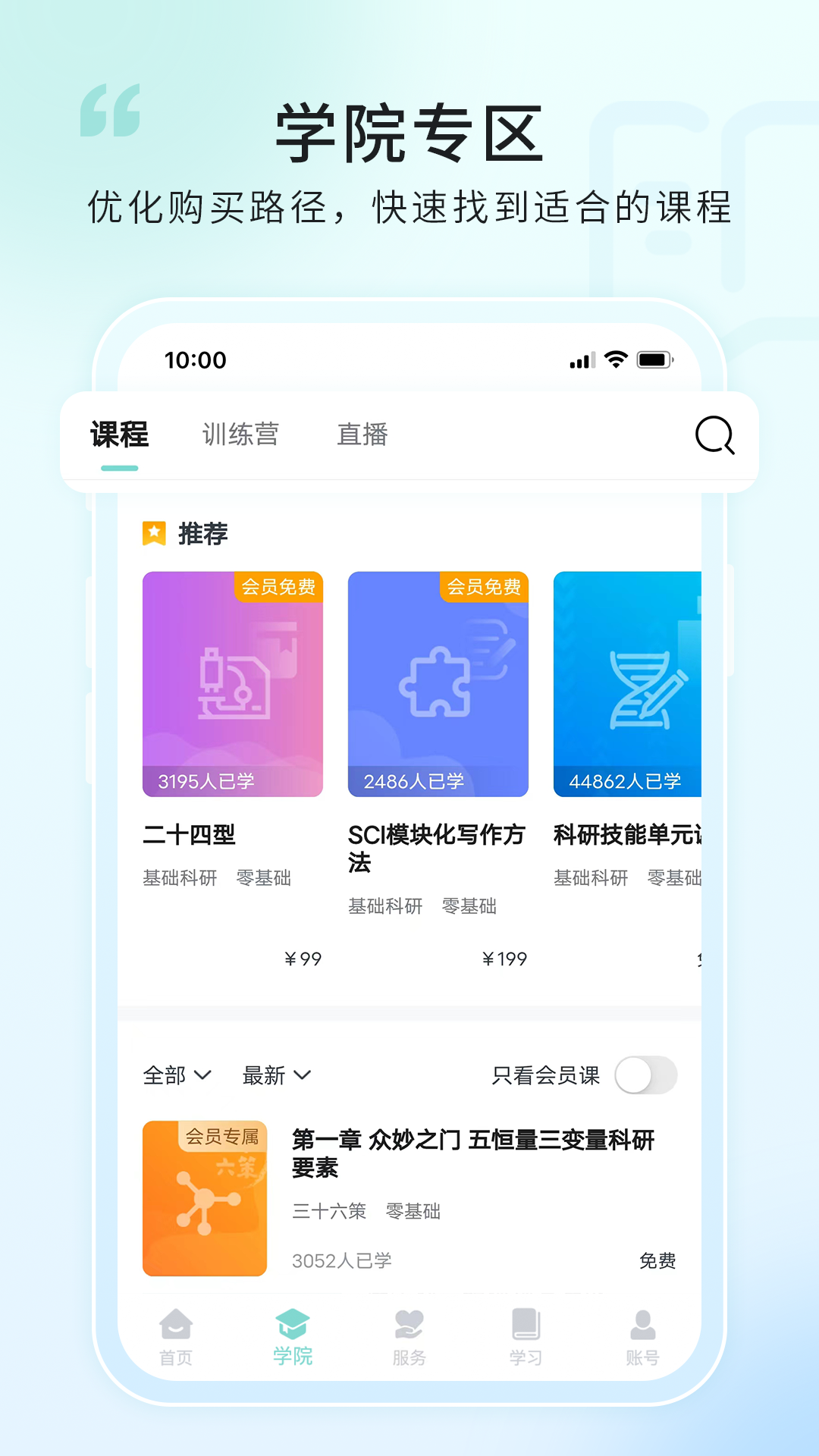Click the 推荐 star badge icon
This screenshot has width=819, height=1456.
(155, 533)
